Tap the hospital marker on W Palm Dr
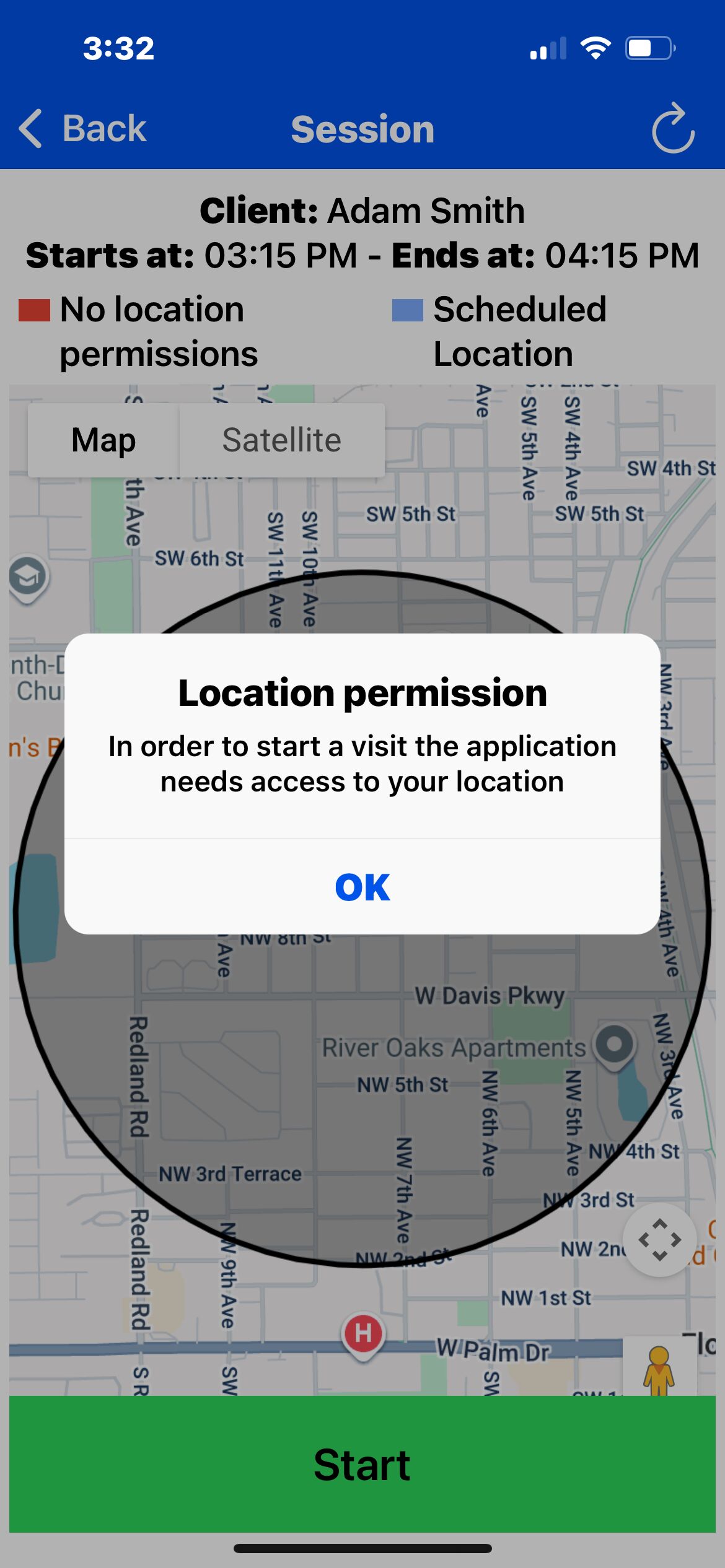The height and width of the screenshot is (1568, 725). [x=363, y=1333]
